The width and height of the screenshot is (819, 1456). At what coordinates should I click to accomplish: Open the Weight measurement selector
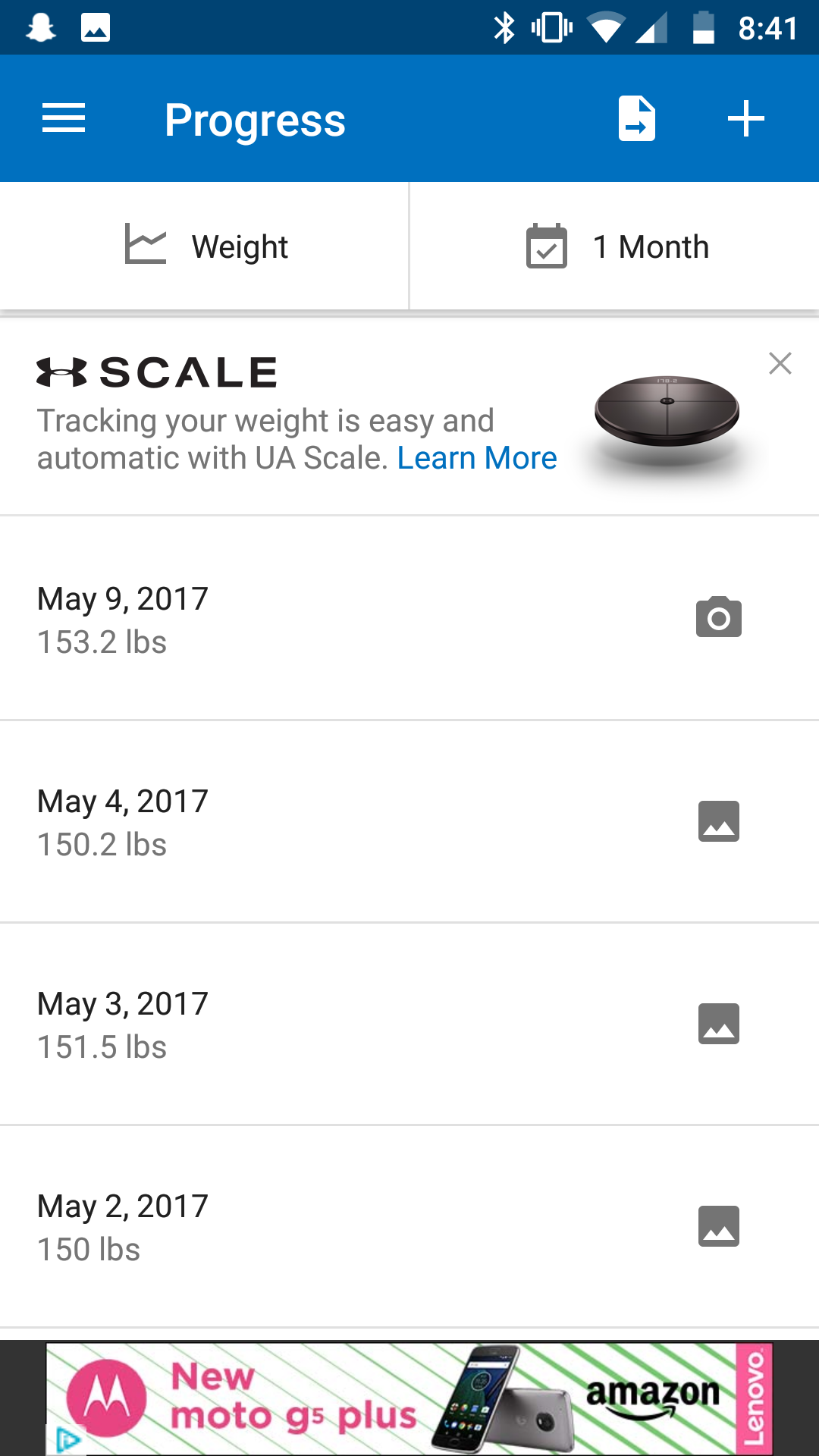coord(205,246)
